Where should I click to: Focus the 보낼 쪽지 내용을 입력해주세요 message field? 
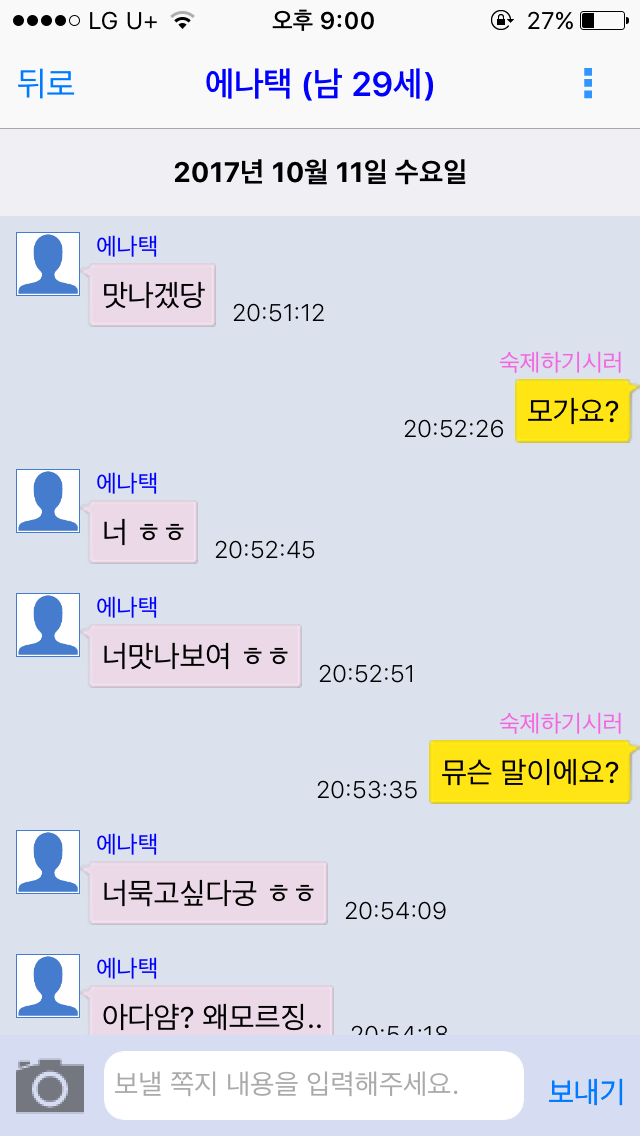pos(313,1085)
